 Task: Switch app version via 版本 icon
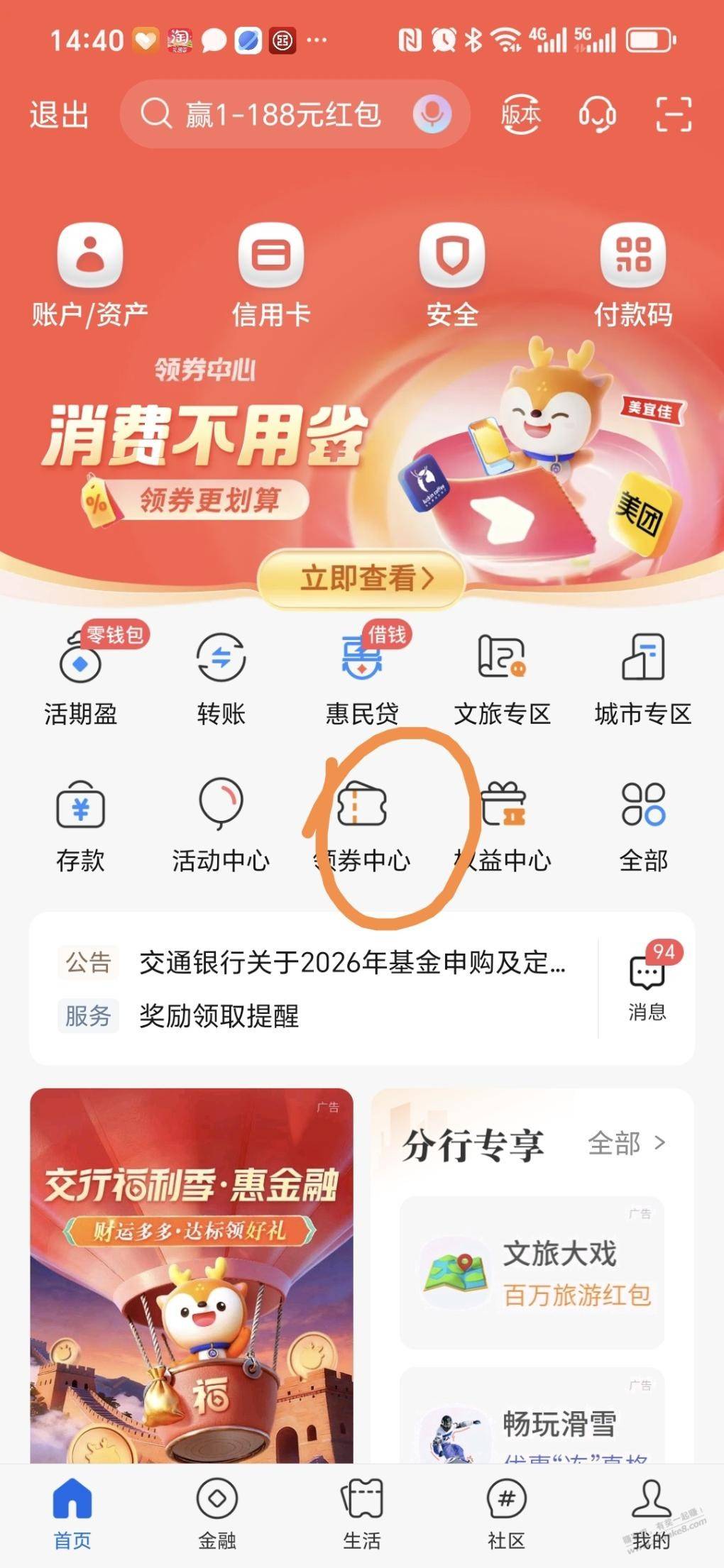520,114
